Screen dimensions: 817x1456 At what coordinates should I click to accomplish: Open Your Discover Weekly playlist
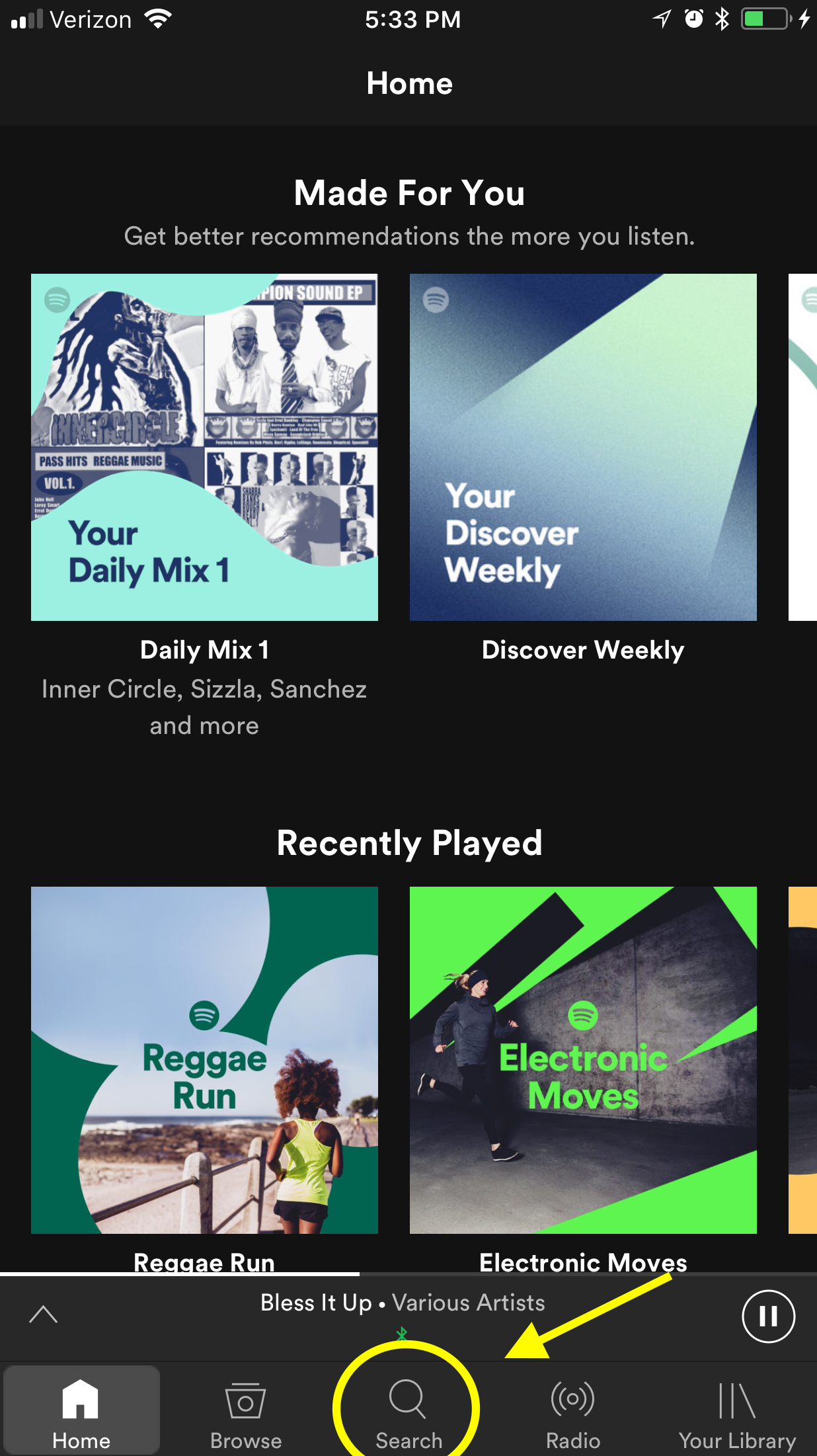(583, 447)
